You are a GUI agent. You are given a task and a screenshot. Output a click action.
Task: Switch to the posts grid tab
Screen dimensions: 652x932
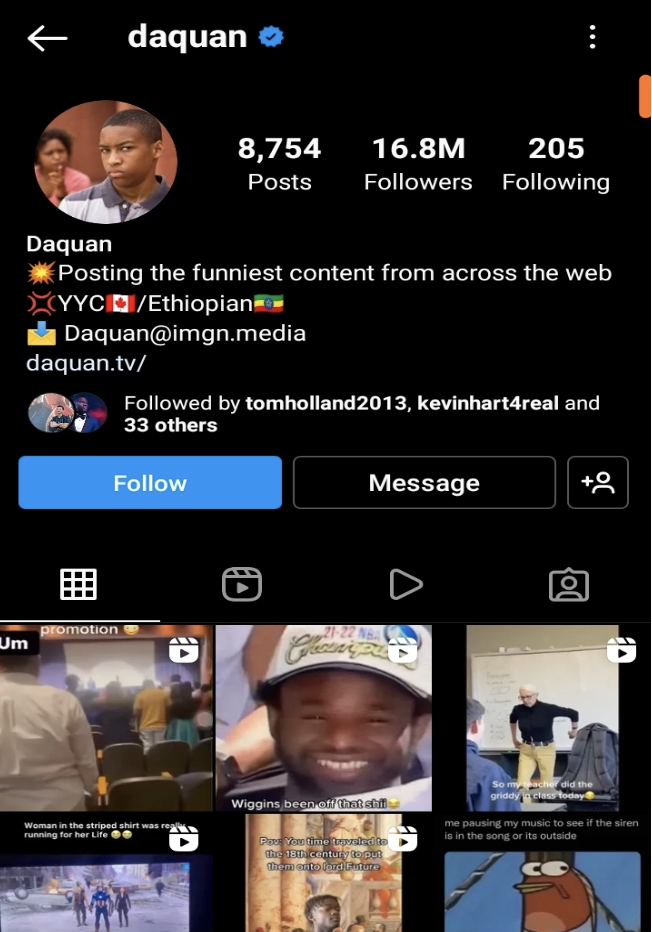pos(78,584)
